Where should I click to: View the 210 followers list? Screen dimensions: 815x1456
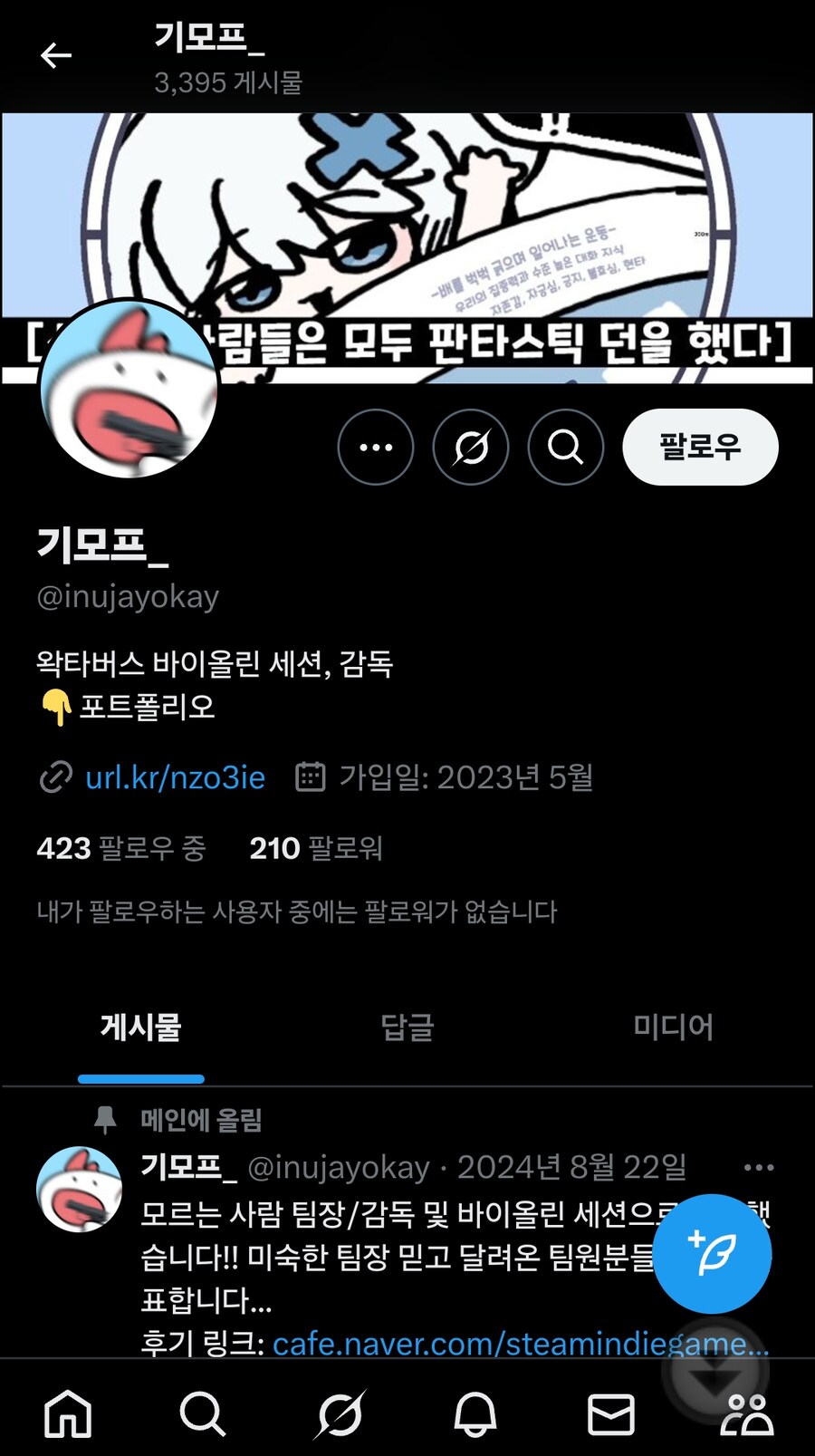pos(316,848)
